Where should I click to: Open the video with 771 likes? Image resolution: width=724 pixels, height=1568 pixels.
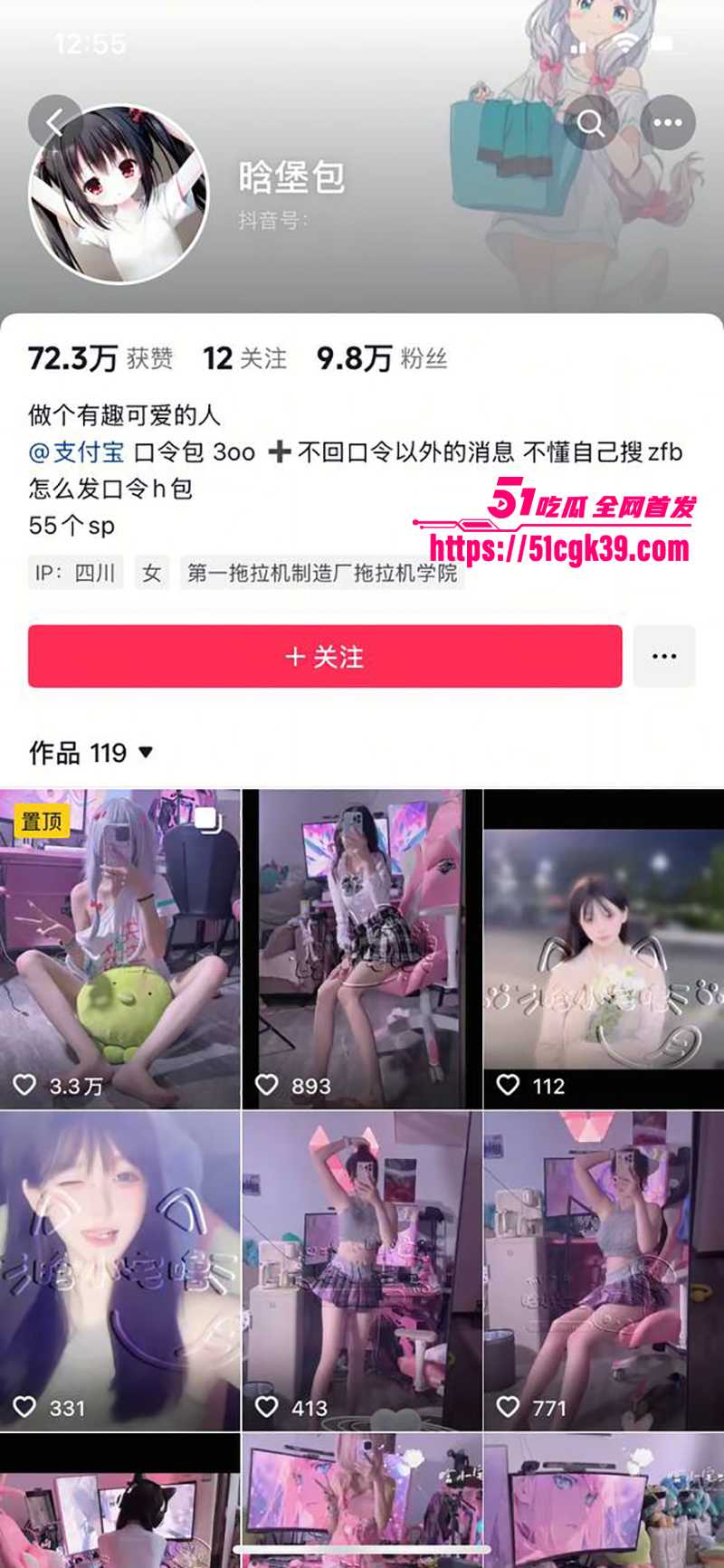(x=604, y=1270)
